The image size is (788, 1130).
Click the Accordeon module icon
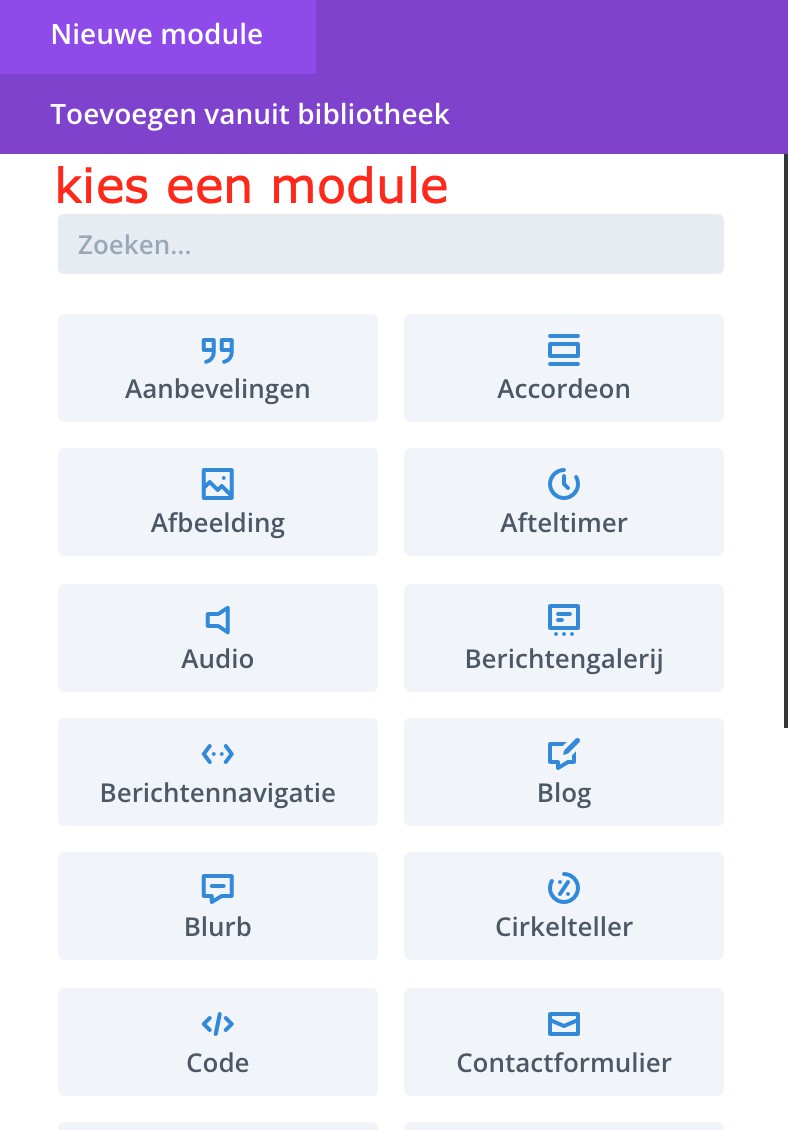tap(564, 350)
